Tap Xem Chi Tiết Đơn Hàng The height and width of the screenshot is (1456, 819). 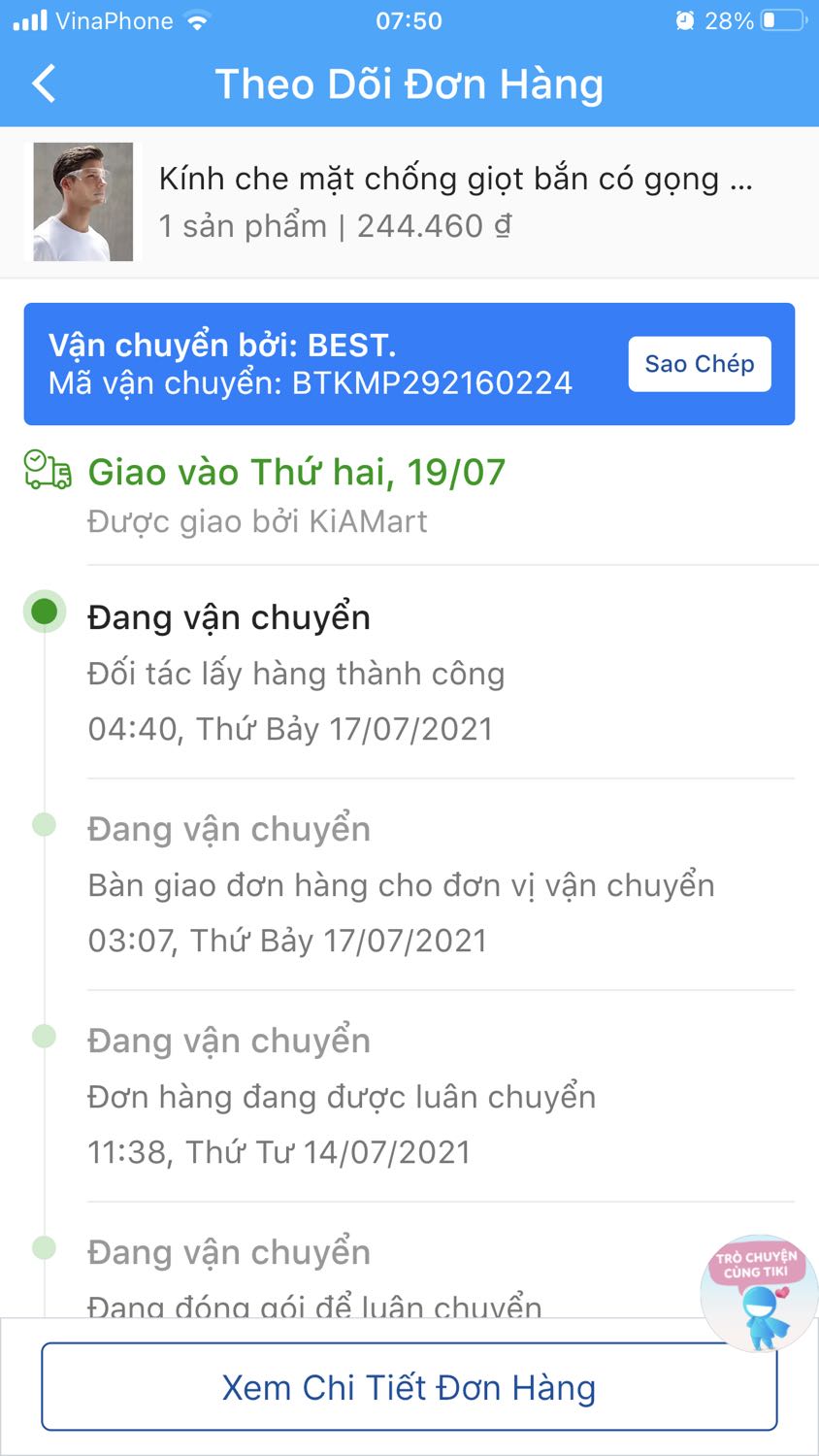pyautogui.click(x=409, y=1388)
